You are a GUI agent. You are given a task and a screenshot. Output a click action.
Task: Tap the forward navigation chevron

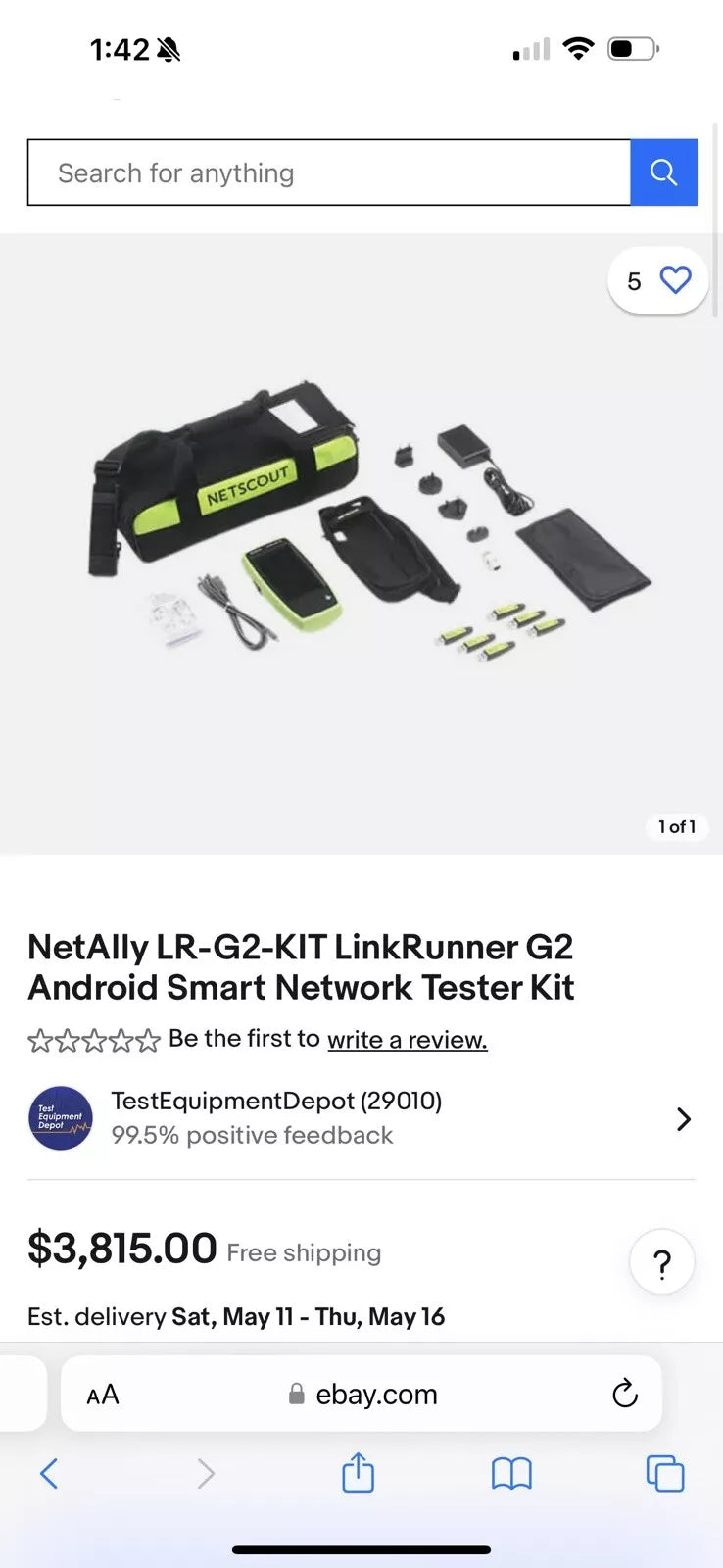[205, 1473]
